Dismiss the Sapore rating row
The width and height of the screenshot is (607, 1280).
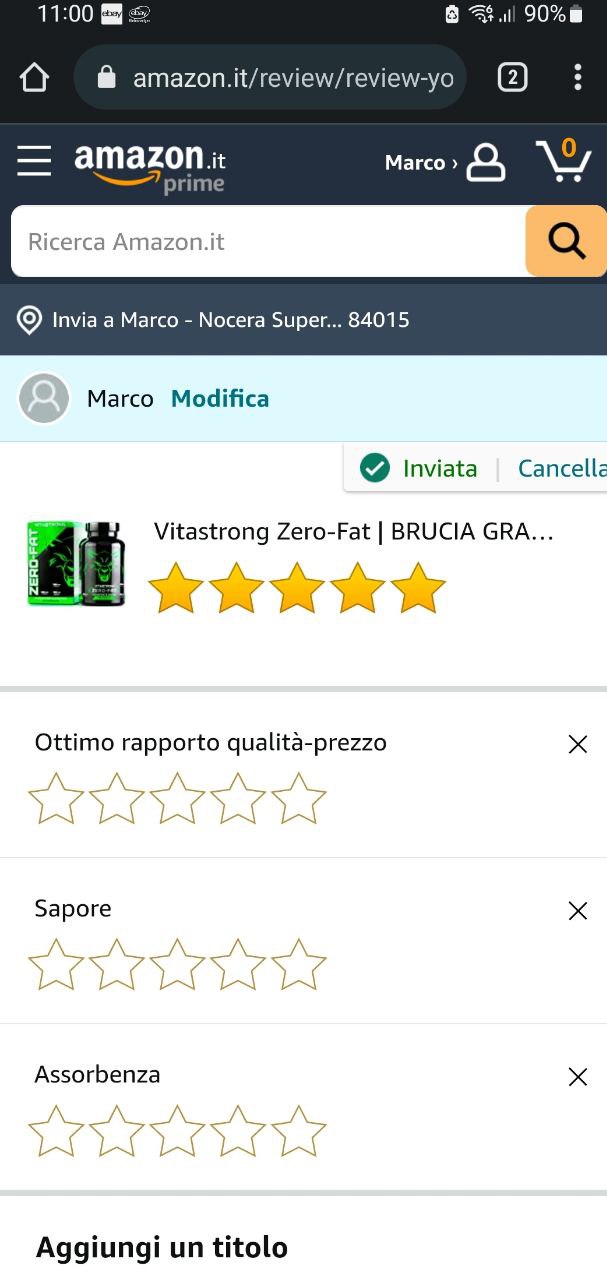[x=577, y=910]
